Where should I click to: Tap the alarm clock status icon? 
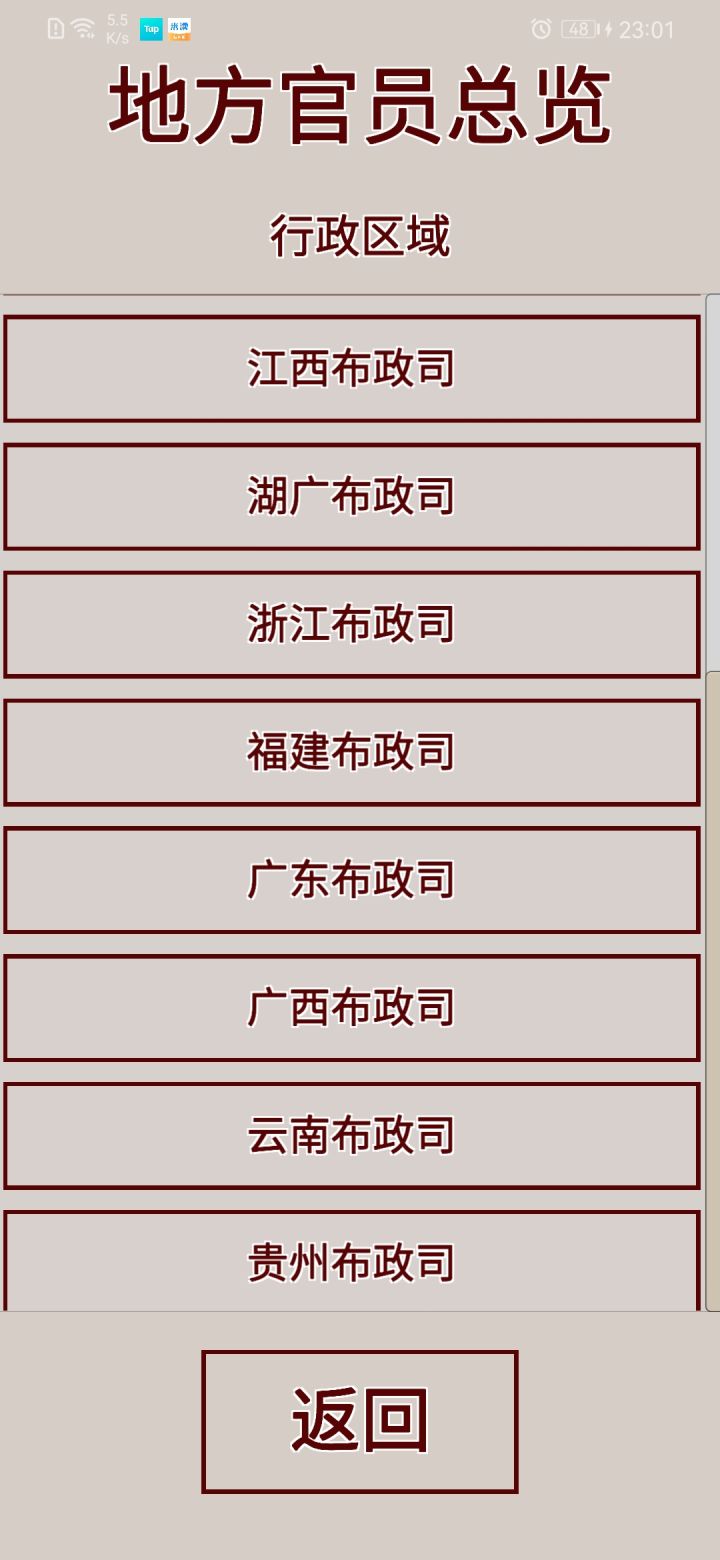[542, 30]
